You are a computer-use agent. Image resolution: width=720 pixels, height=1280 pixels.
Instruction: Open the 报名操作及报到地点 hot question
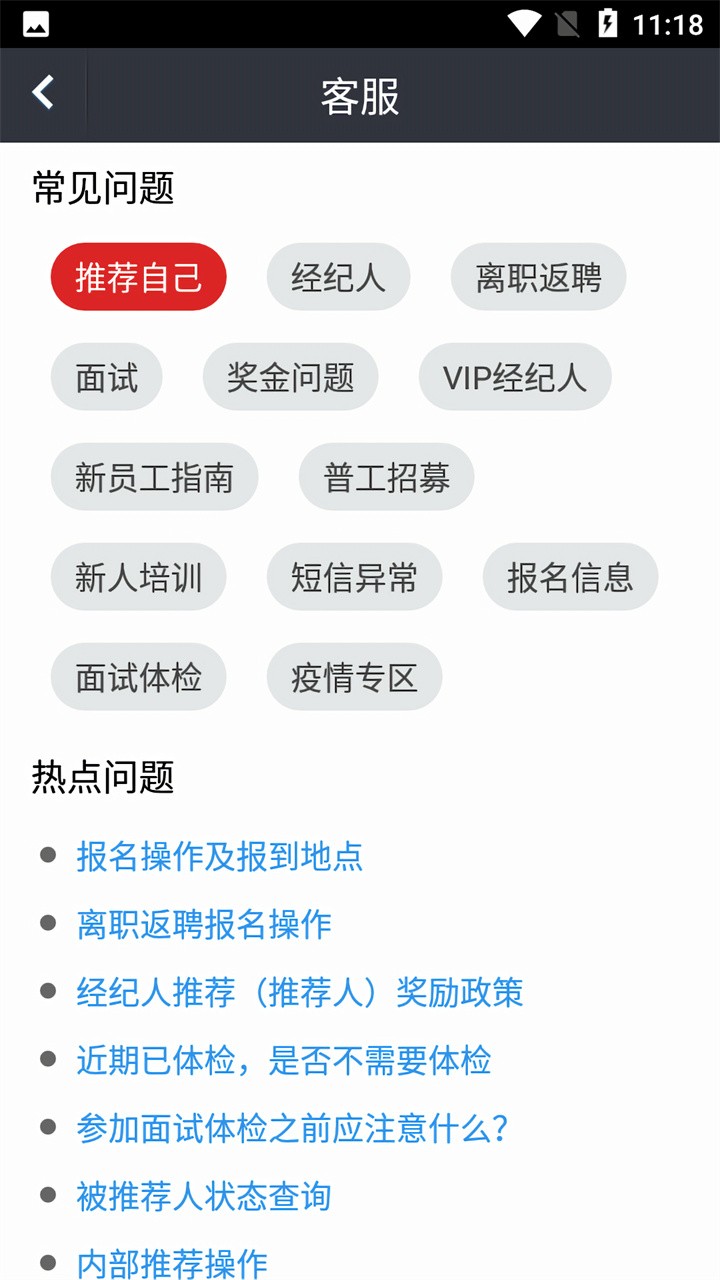(x=219, y=858)
